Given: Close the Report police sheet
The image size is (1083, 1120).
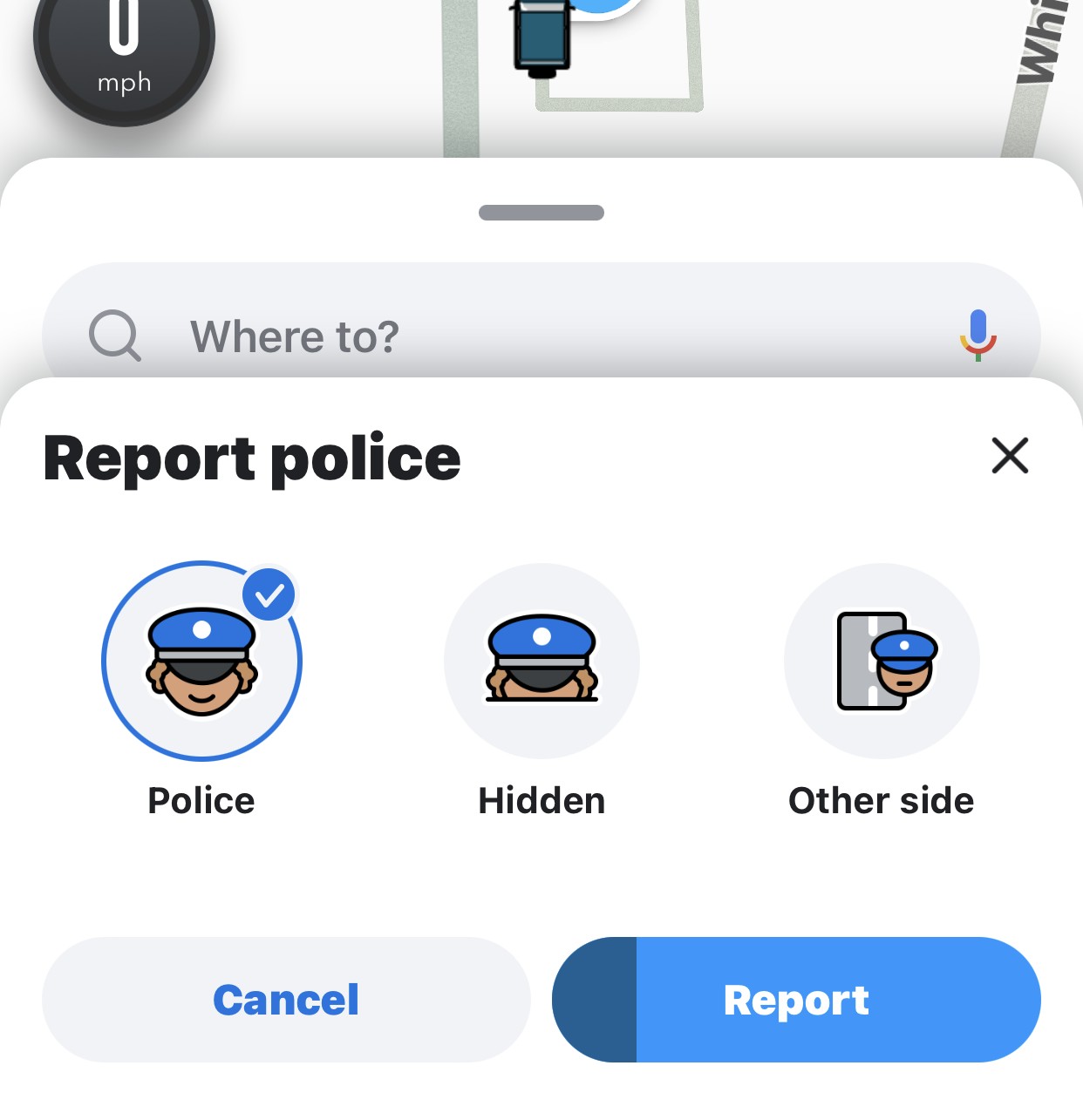Looking at the screenshot, I should 1010,456.
